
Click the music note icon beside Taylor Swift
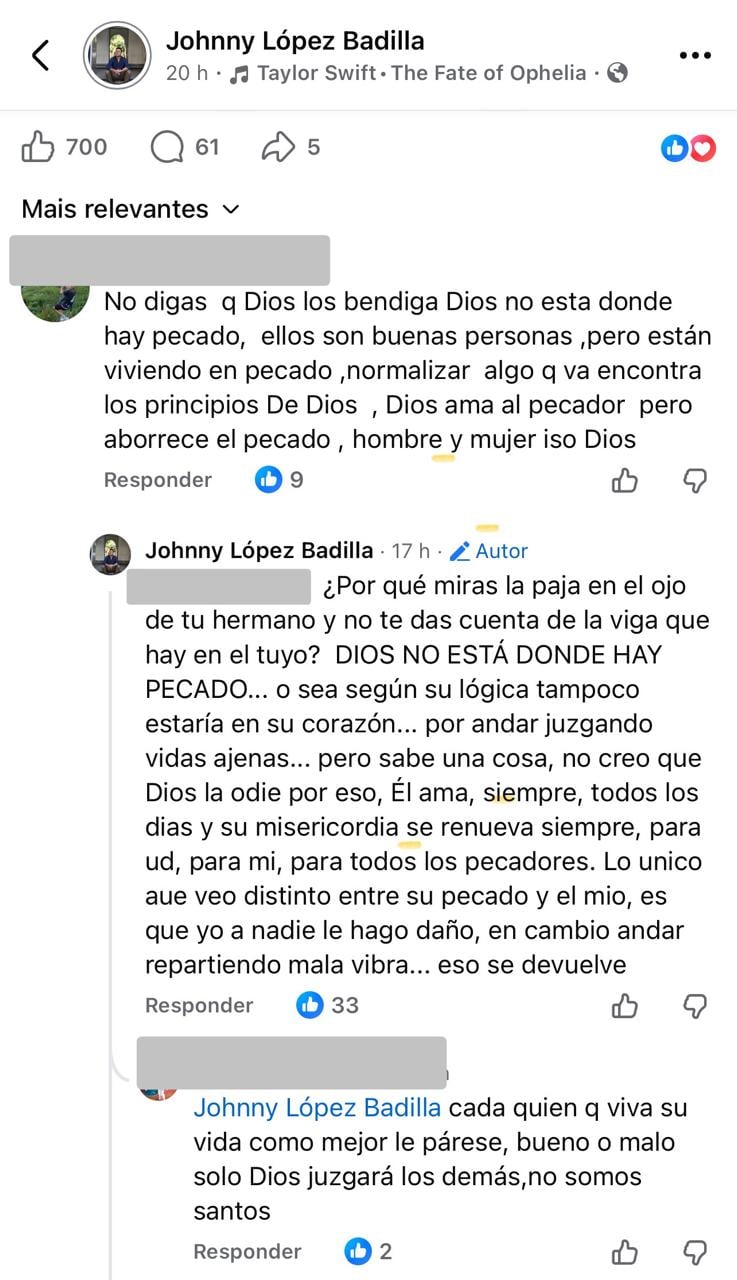point(238,72)
